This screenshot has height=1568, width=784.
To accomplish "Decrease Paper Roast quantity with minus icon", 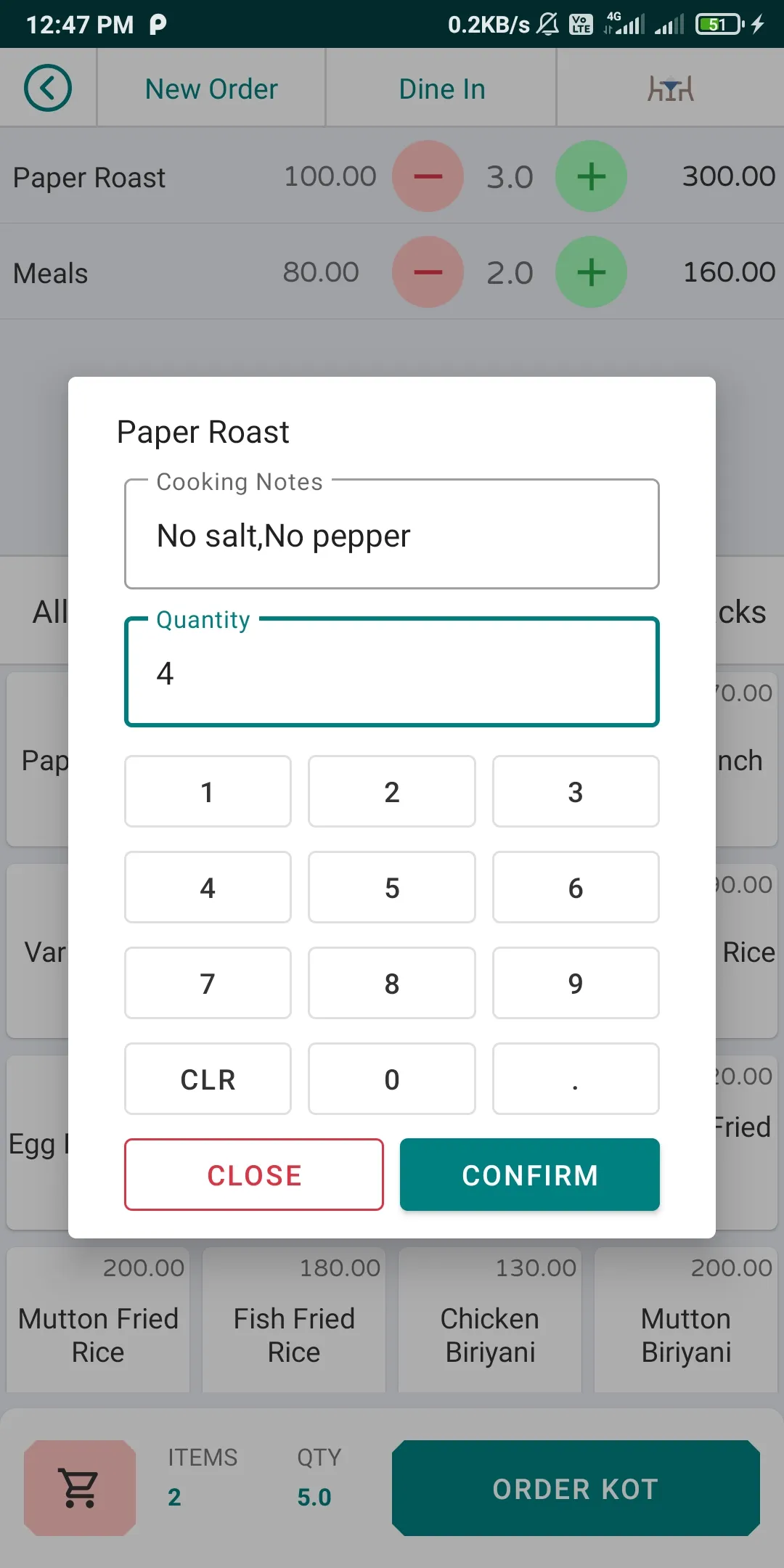I will point(428,176).
